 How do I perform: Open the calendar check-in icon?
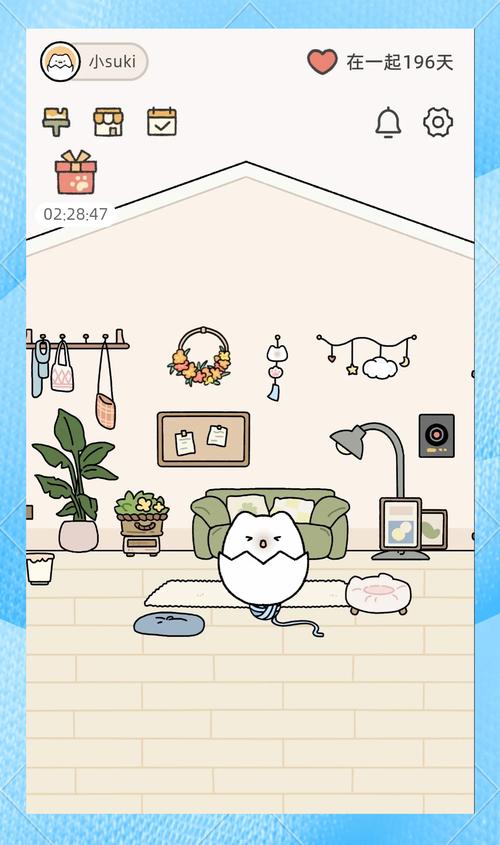[x=162, y=122]
